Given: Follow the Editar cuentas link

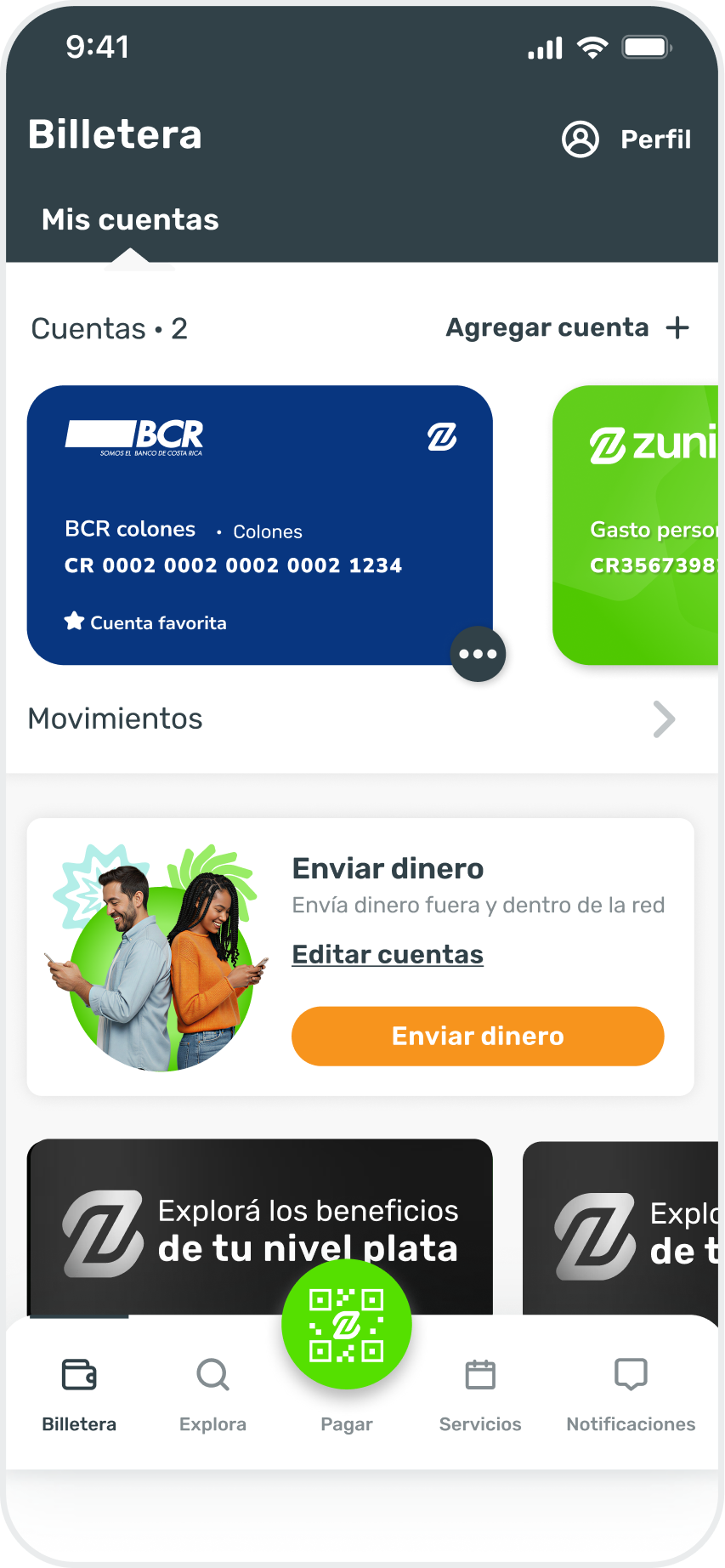Looking at the screenshot, I should tap(388, 955).
